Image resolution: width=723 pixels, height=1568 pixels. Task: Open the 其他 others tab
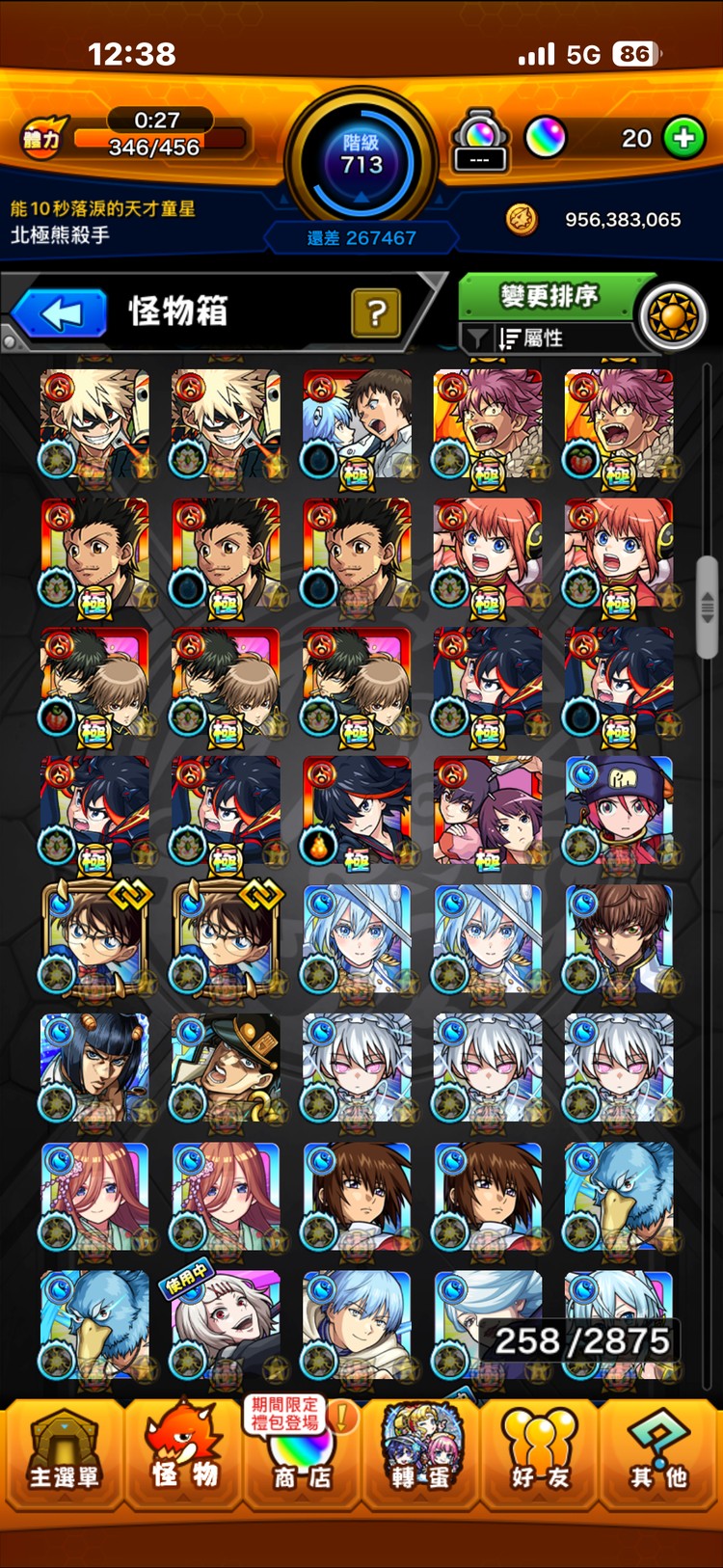(x=659, y=1456)
